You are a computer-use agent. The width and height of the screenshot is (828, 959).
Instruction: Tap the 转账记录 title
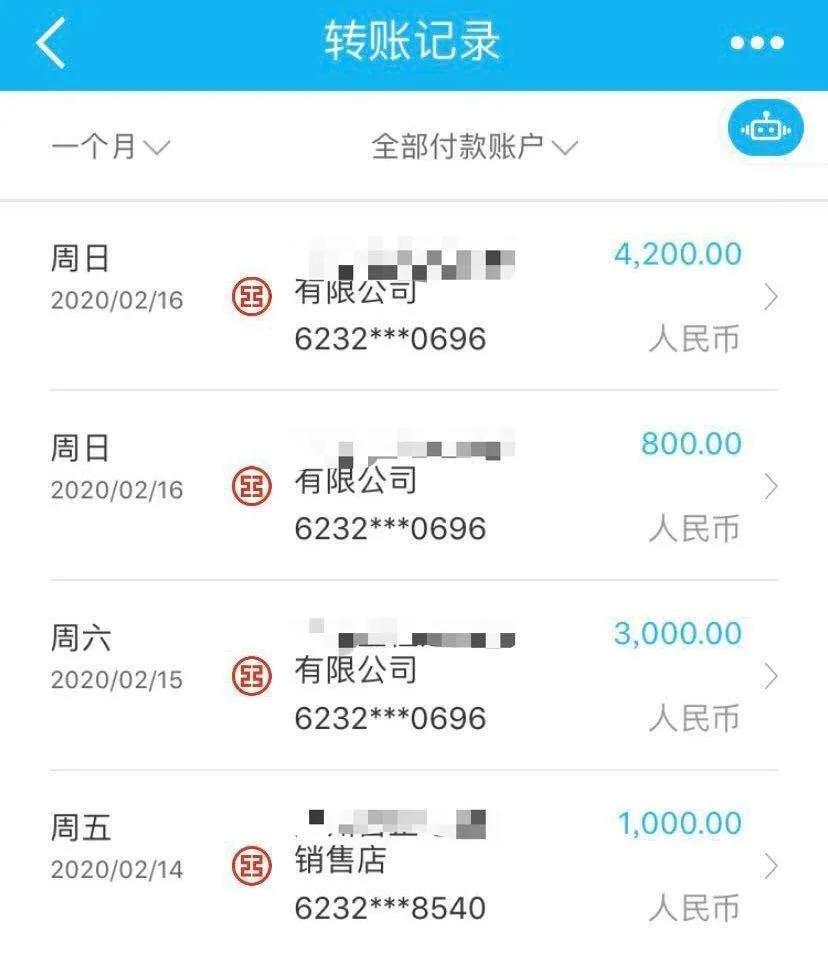pos(414,40)
